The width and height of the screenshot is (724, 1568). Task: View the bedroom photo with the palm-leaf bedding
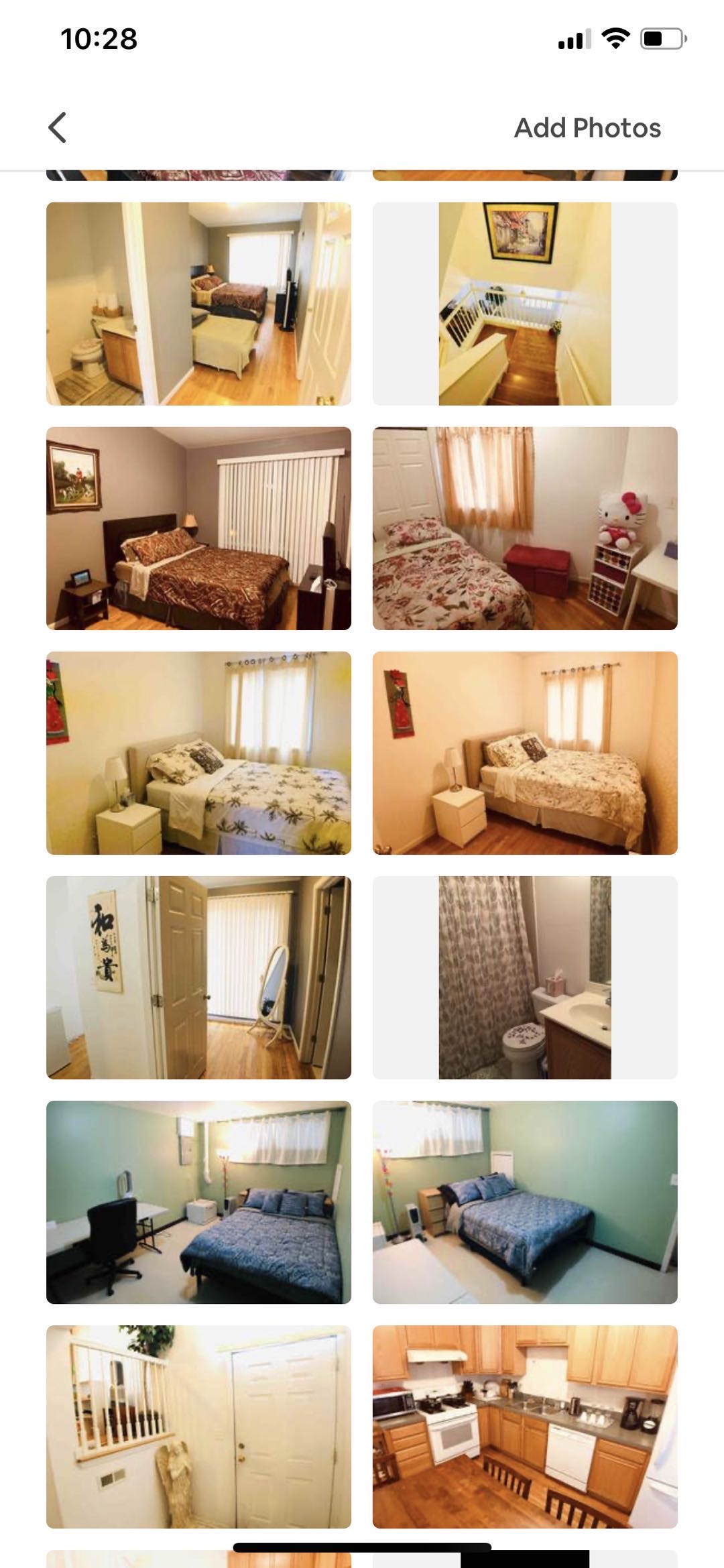(x=198, y=753)
